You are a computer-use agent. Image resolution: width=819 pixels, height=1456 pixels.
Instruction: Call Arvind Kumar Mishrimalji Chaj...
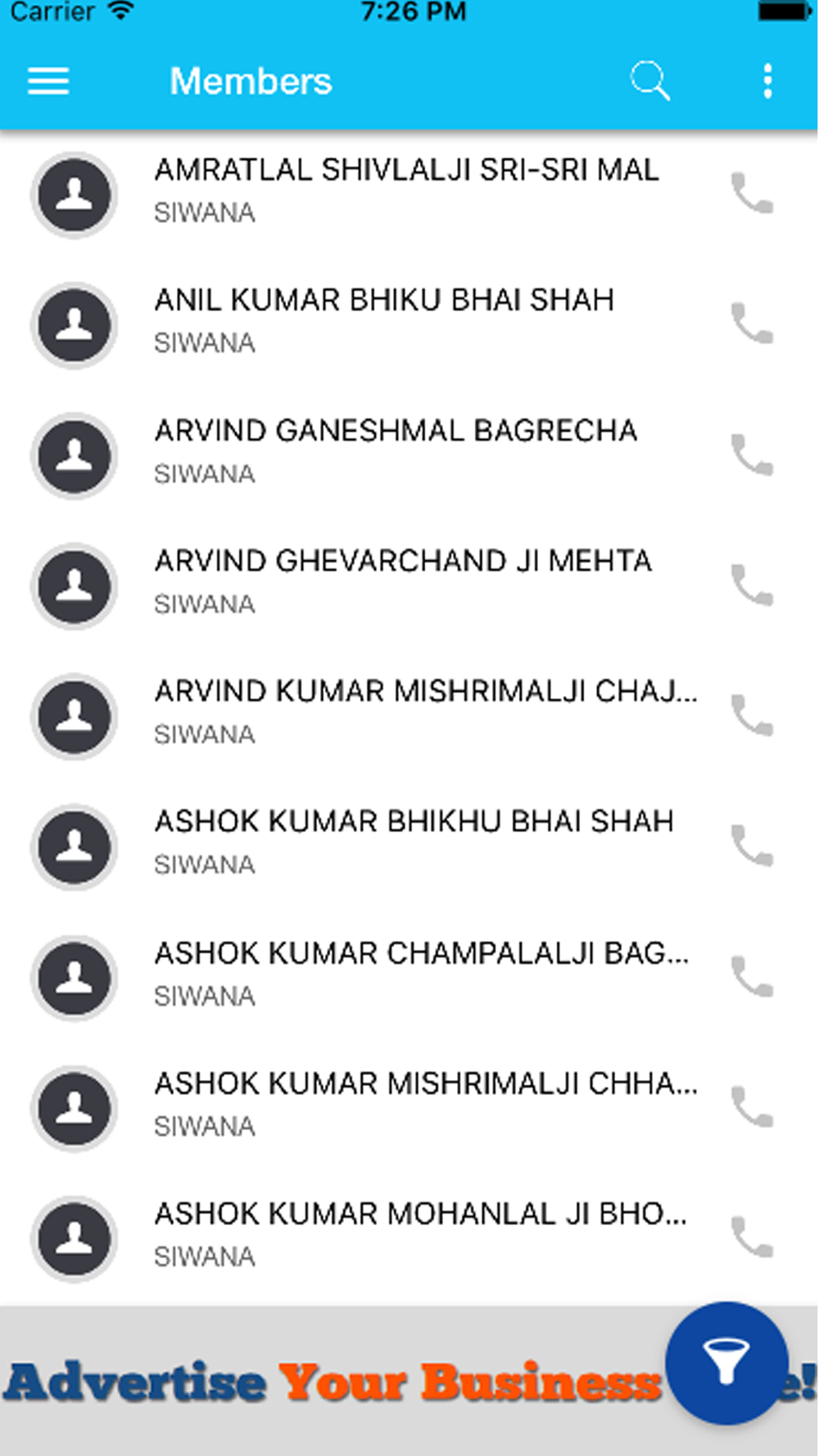point(752,716)
